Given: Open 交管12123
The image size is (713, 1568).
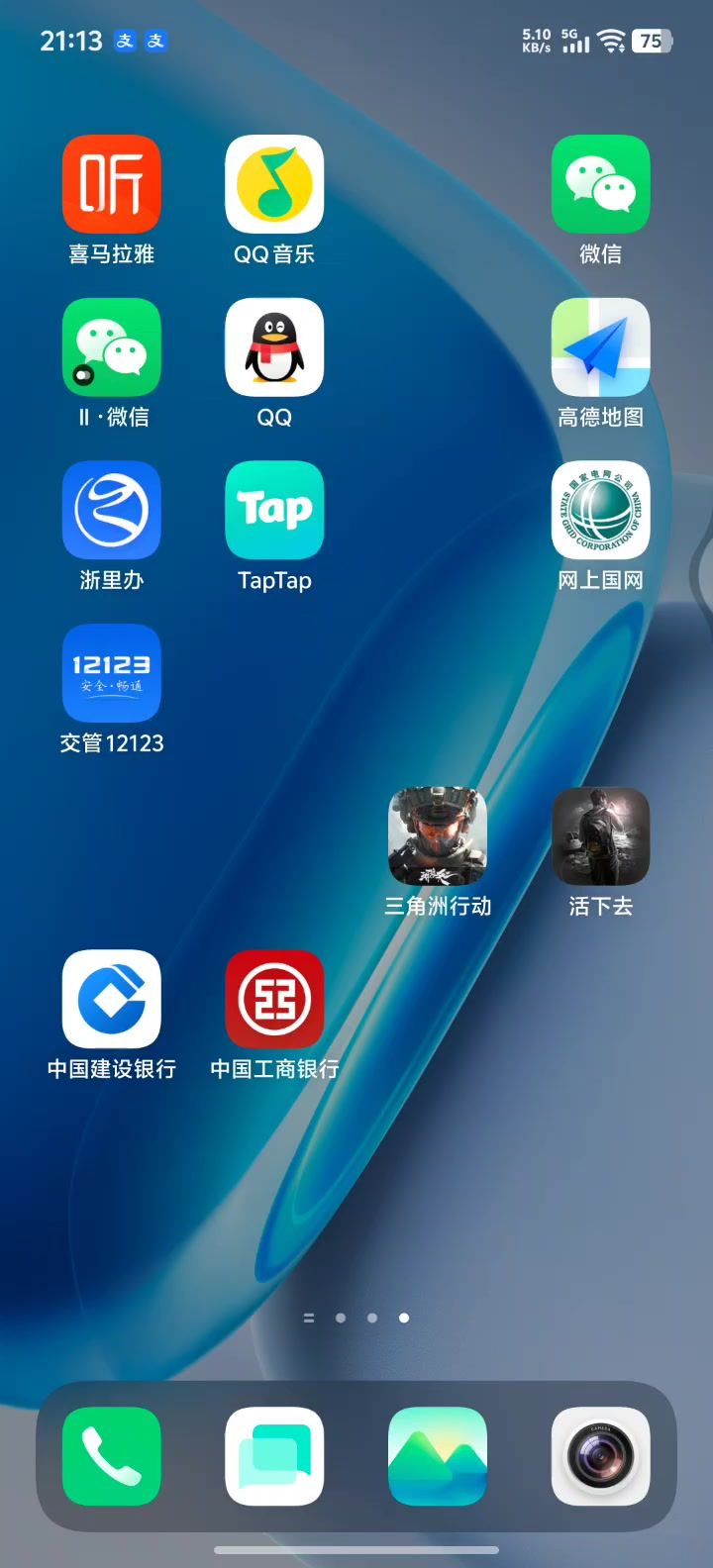Looking at the screenshot, I should [x=111, y=673].
